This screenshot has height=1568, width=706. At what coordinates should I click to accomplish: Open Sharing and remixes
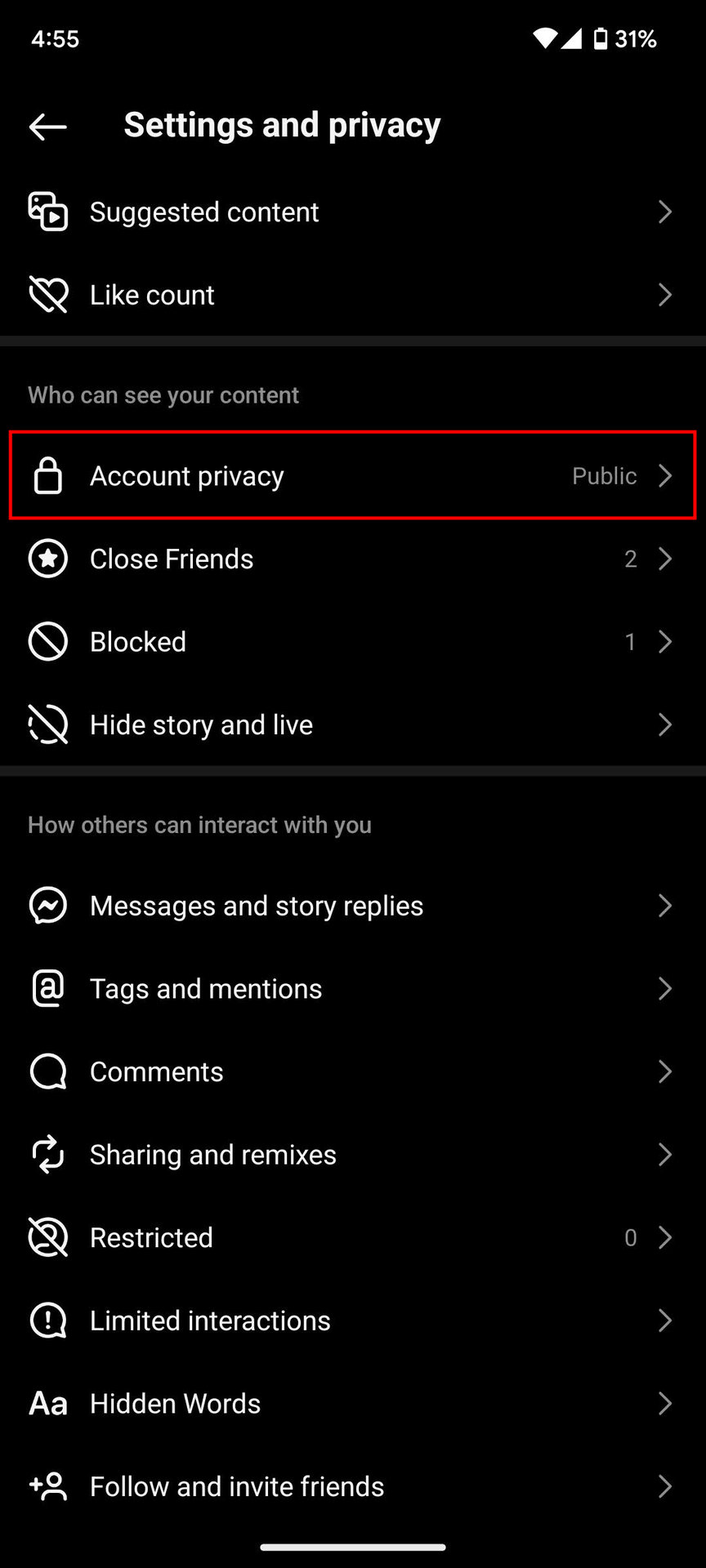point(353,1155)
